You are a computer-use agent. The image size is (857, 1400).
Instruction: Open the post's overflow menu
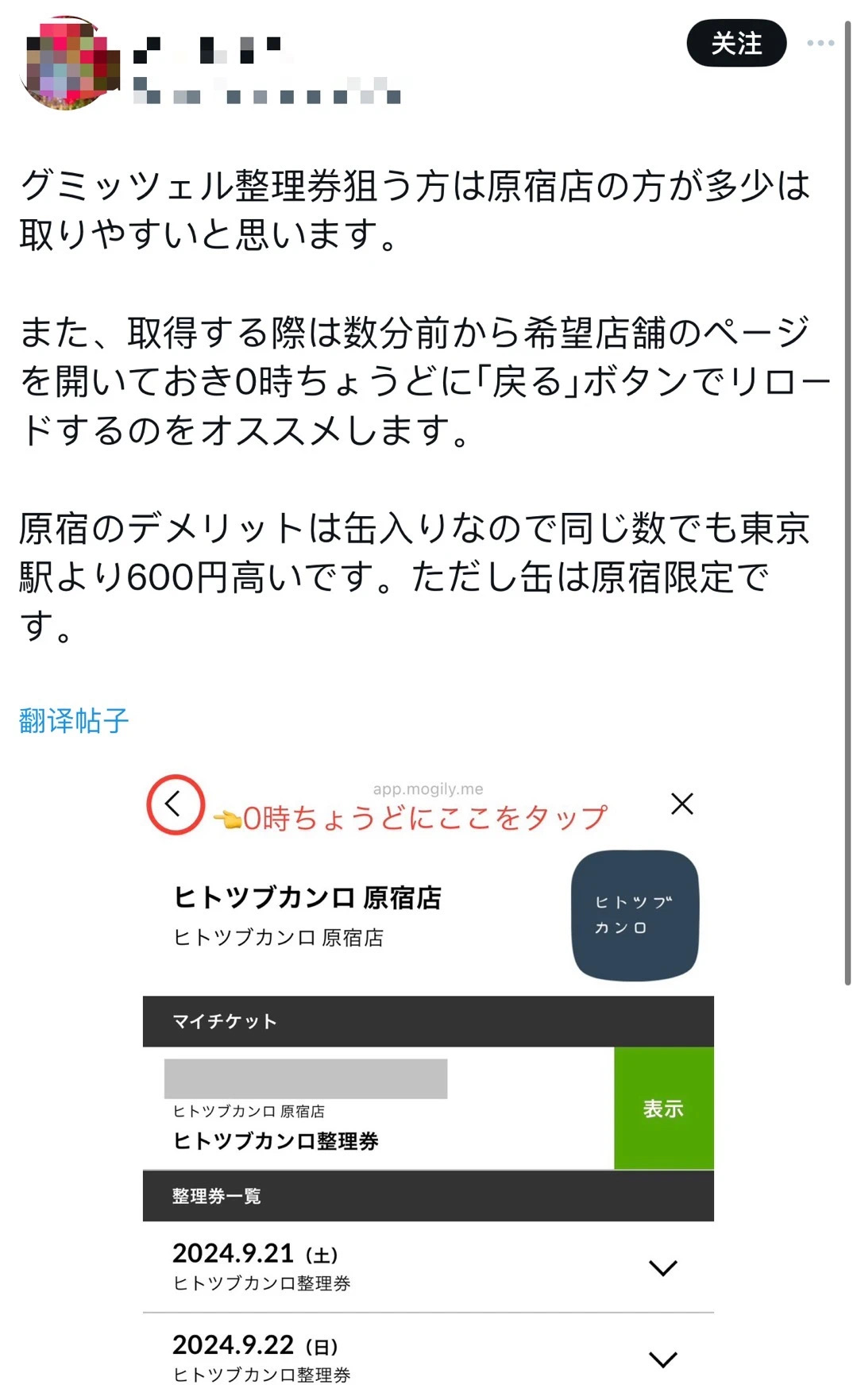820,43
